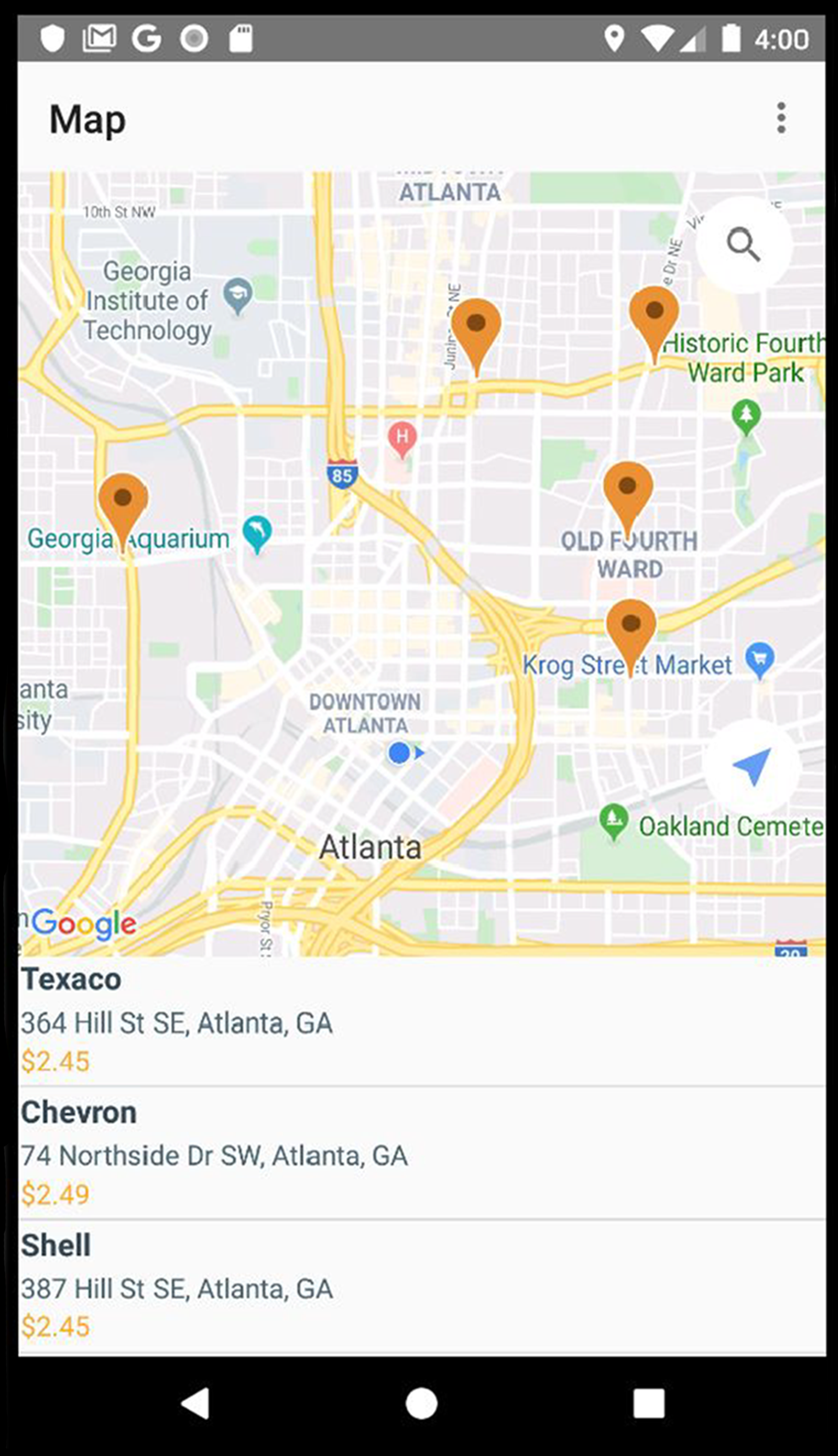Open the overflow menu in the app bar

[x=780, y=118]
